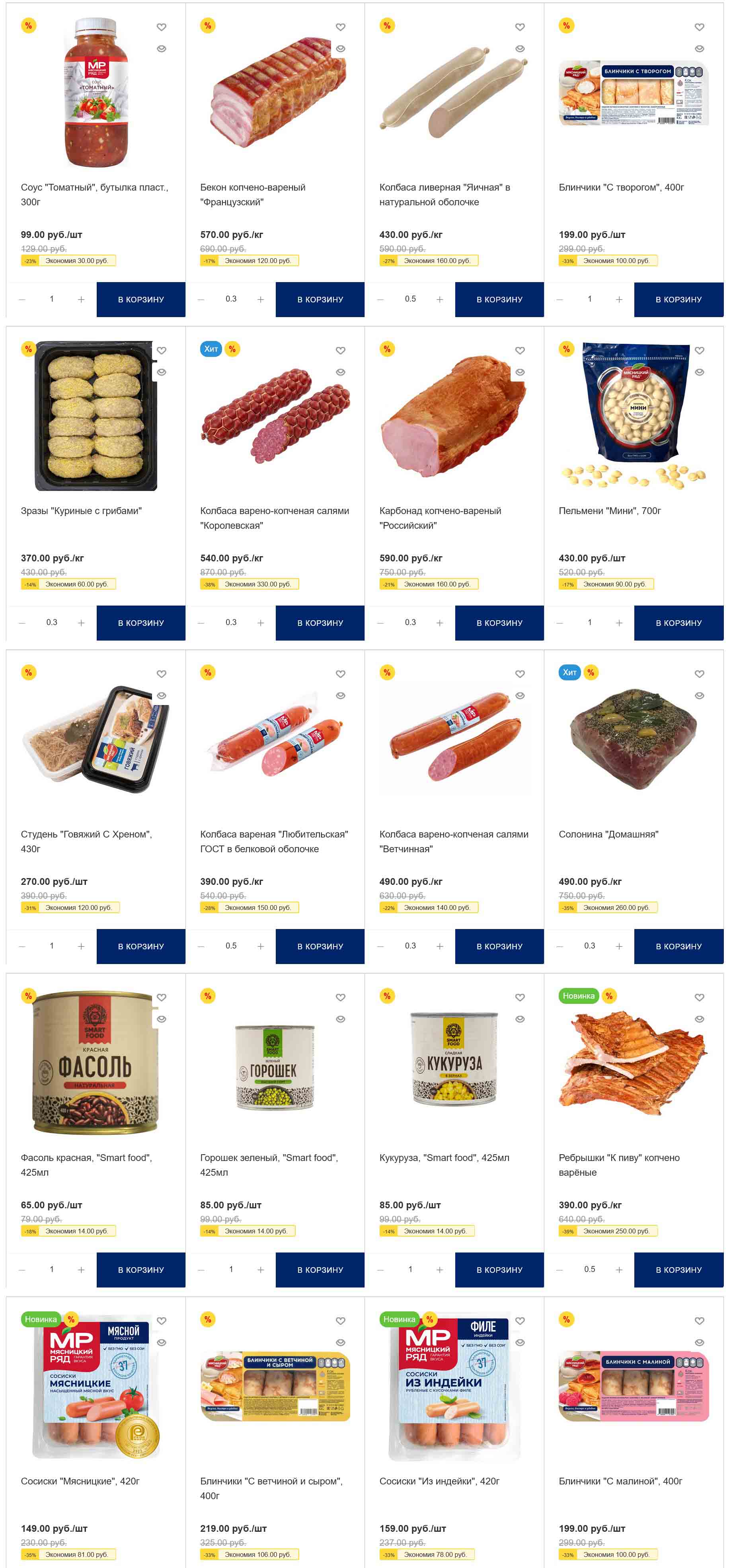Select the Сосиски "Из индейки" product
The height and width of the screenshot is (1568, 731).
point(439,1481)
